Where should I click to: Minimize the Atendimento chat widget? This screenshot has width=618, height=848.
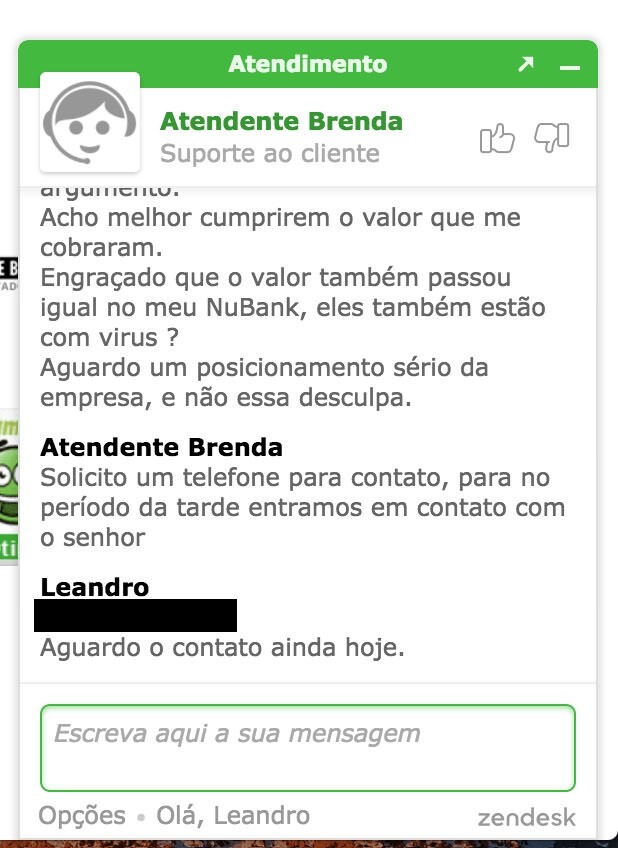(x=570, y=66)
